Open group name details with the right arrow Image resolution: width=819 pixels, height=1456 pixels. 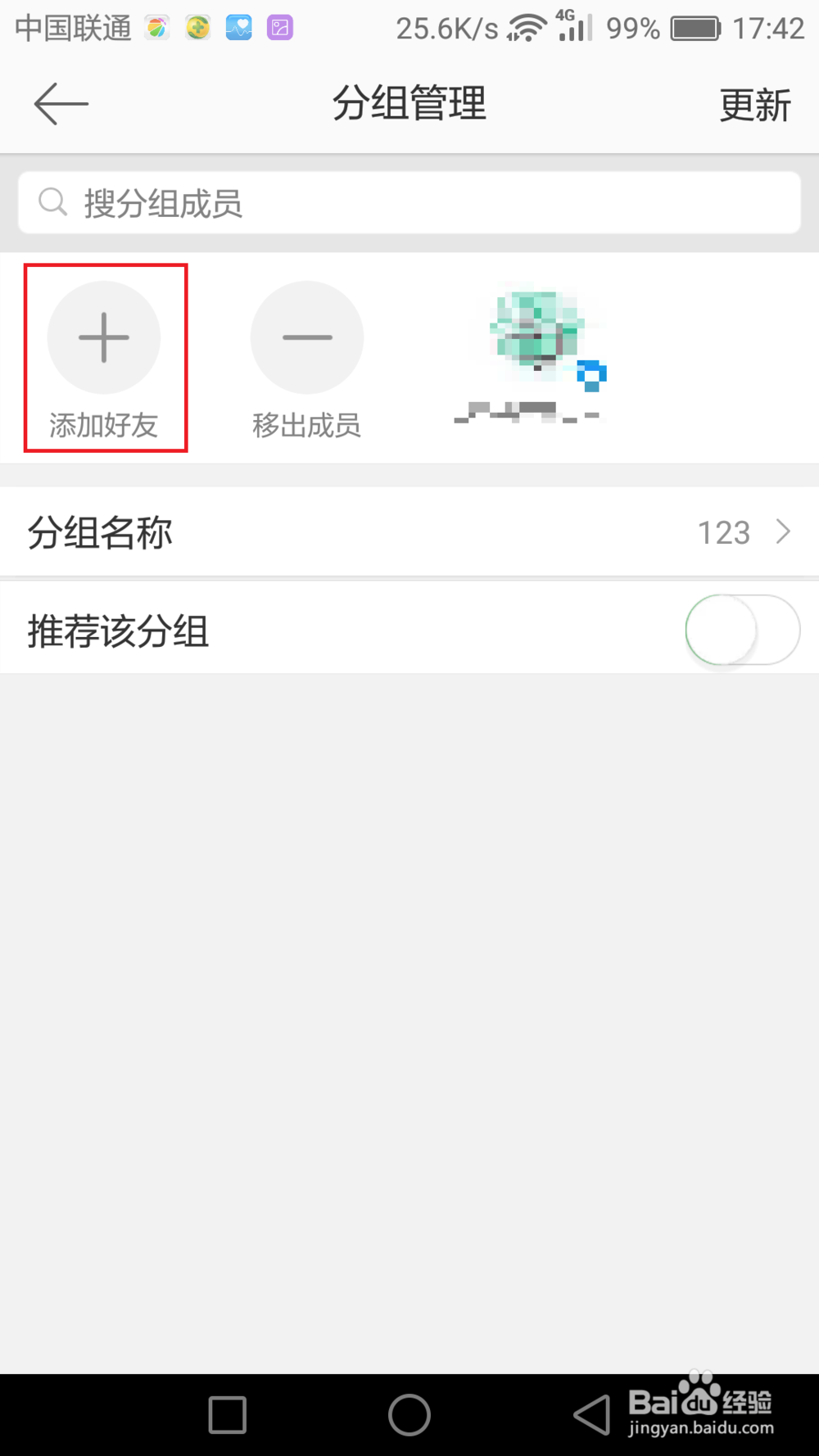(784, 531)
